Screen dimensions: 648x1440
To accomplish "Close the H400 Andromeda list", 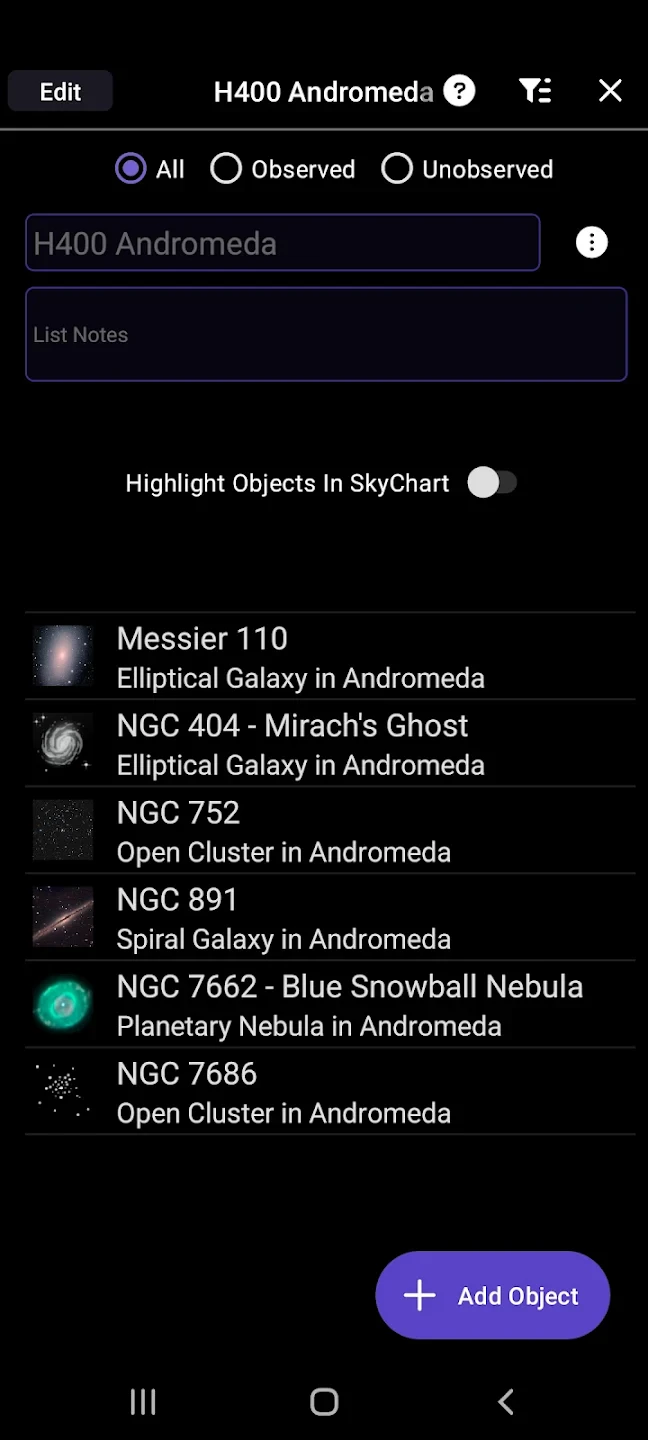I will (610, 91).
